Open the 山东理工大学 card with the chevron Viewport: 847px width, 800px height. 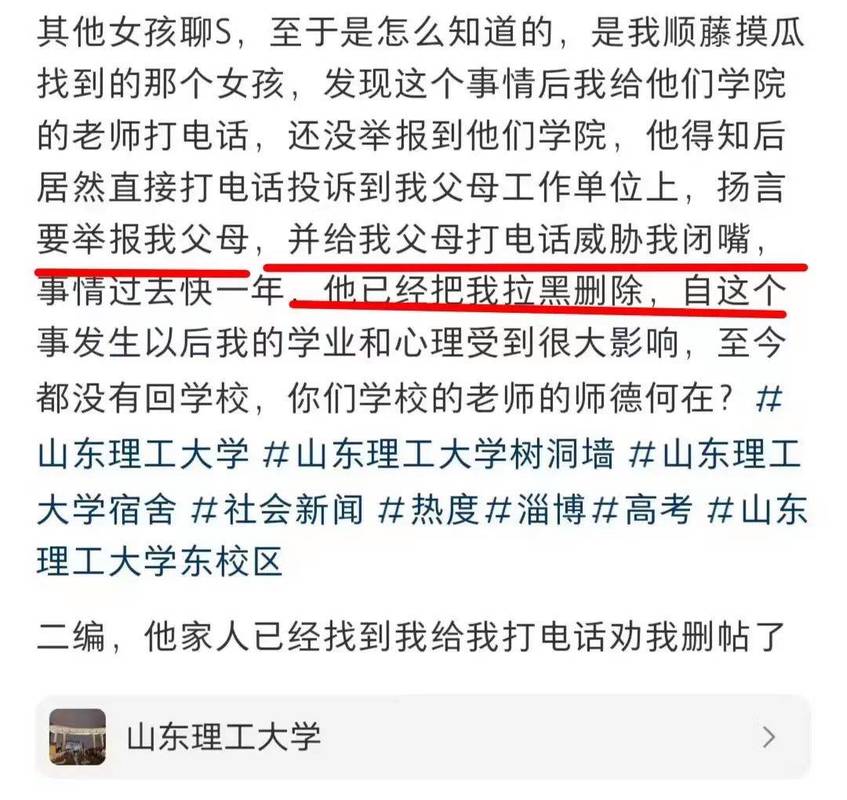point(422,738)
